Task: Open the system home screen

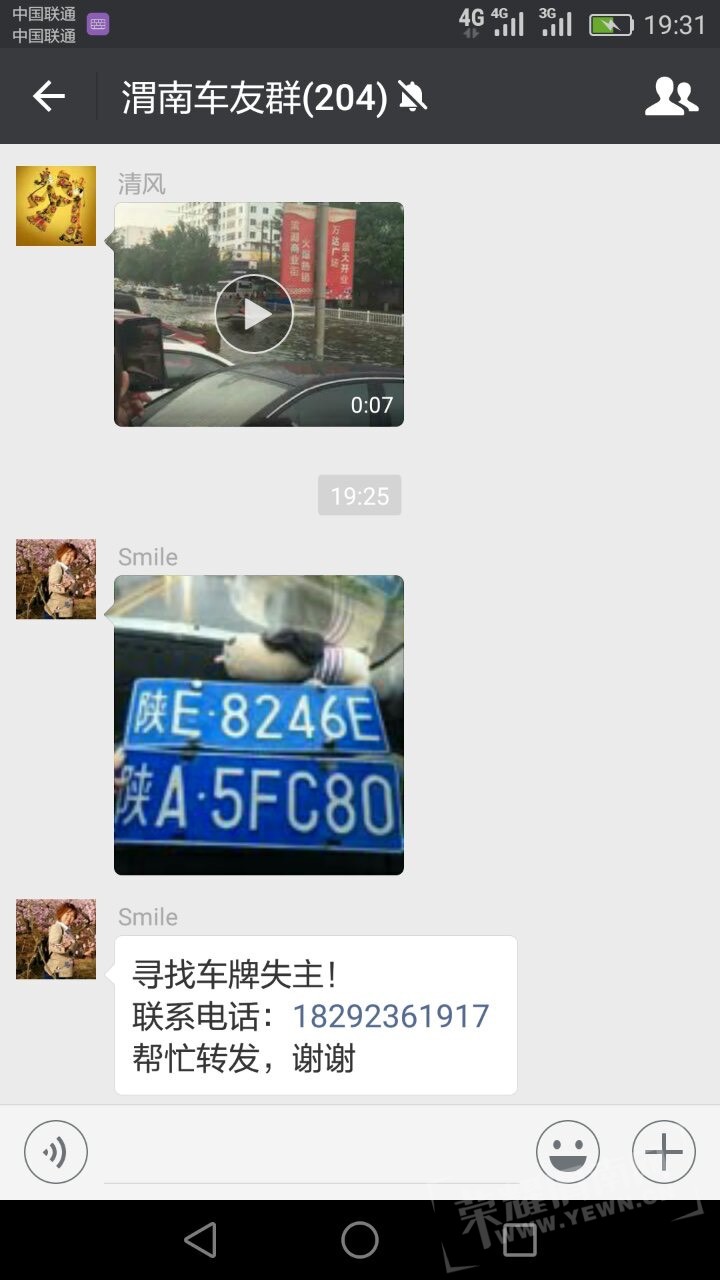Action: tap(360, 1240)
